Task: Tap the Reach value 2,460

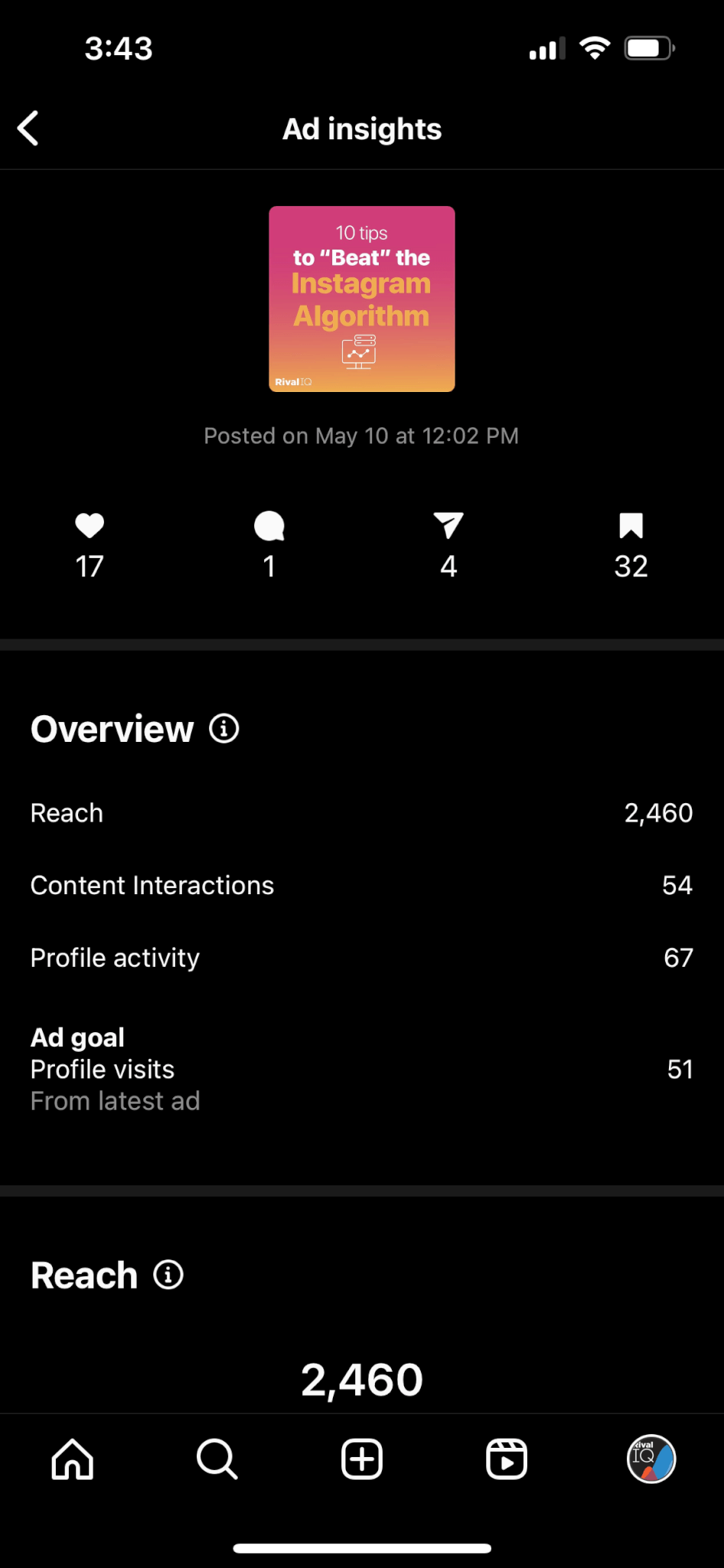Action: (658, 812)
